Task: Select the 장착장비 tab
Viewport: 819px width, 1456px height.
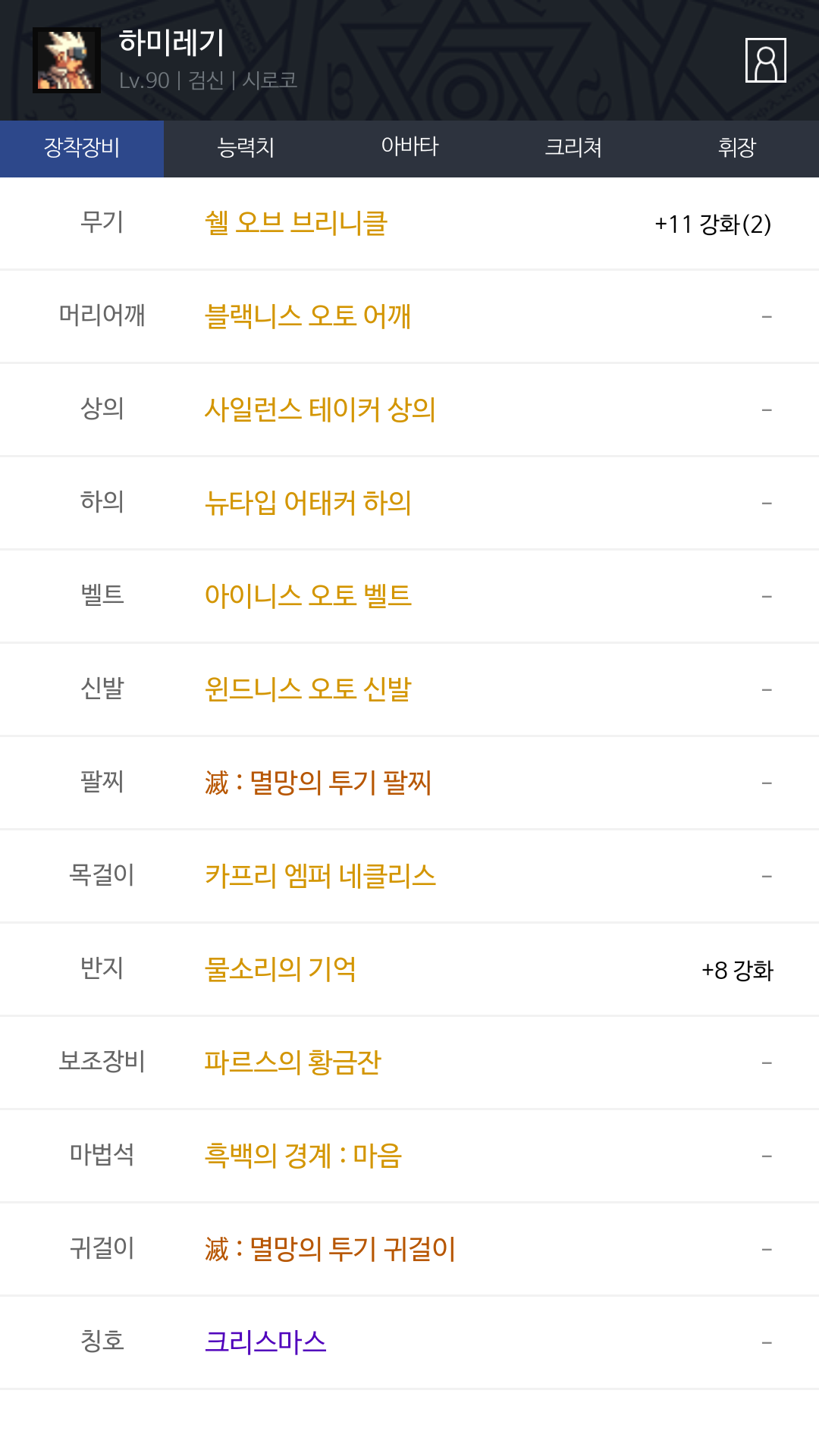Action: (x=82, y=148)
